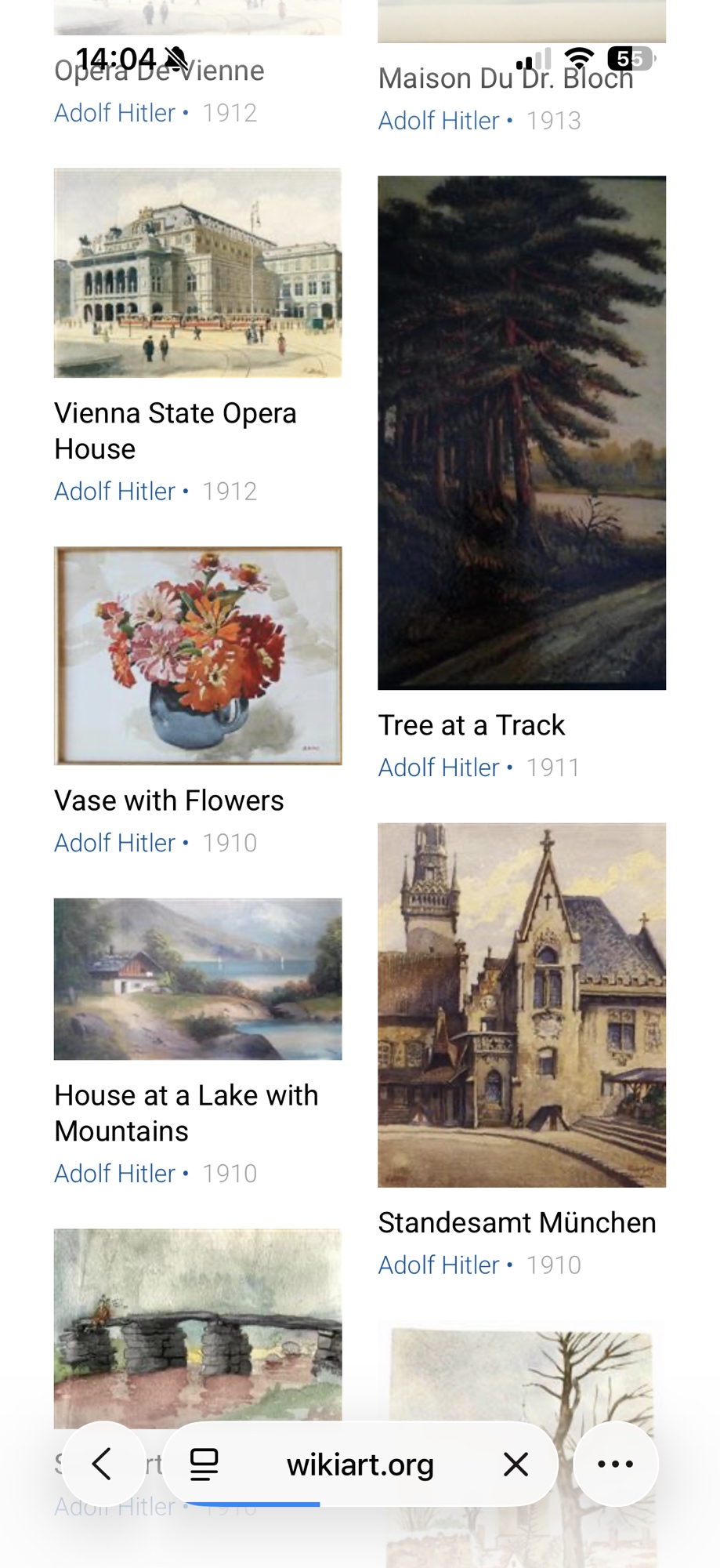
Task: Tap the wikiart.org address bar
Action: tap(360, 1465)
